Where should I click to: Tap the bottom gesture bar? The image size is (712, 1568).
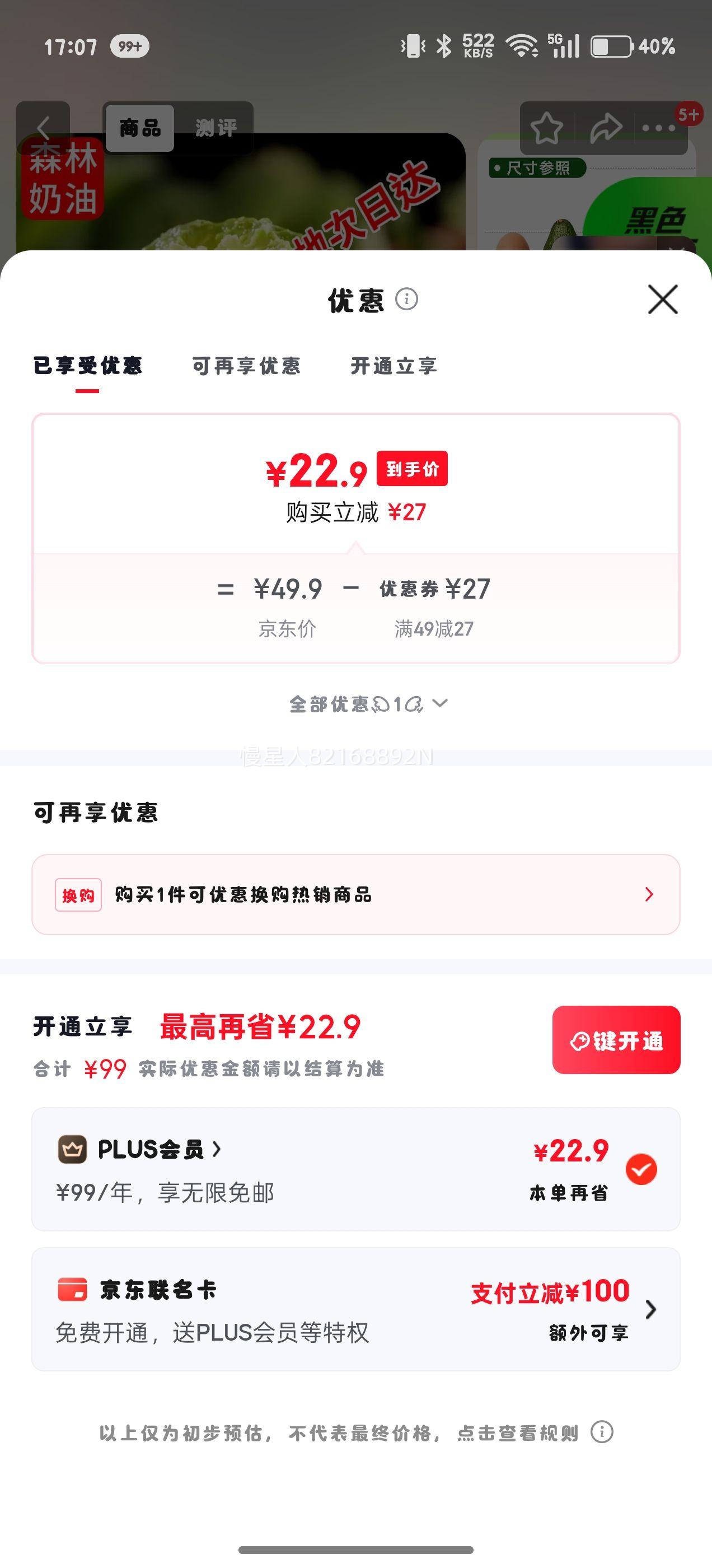(356, 1549)
